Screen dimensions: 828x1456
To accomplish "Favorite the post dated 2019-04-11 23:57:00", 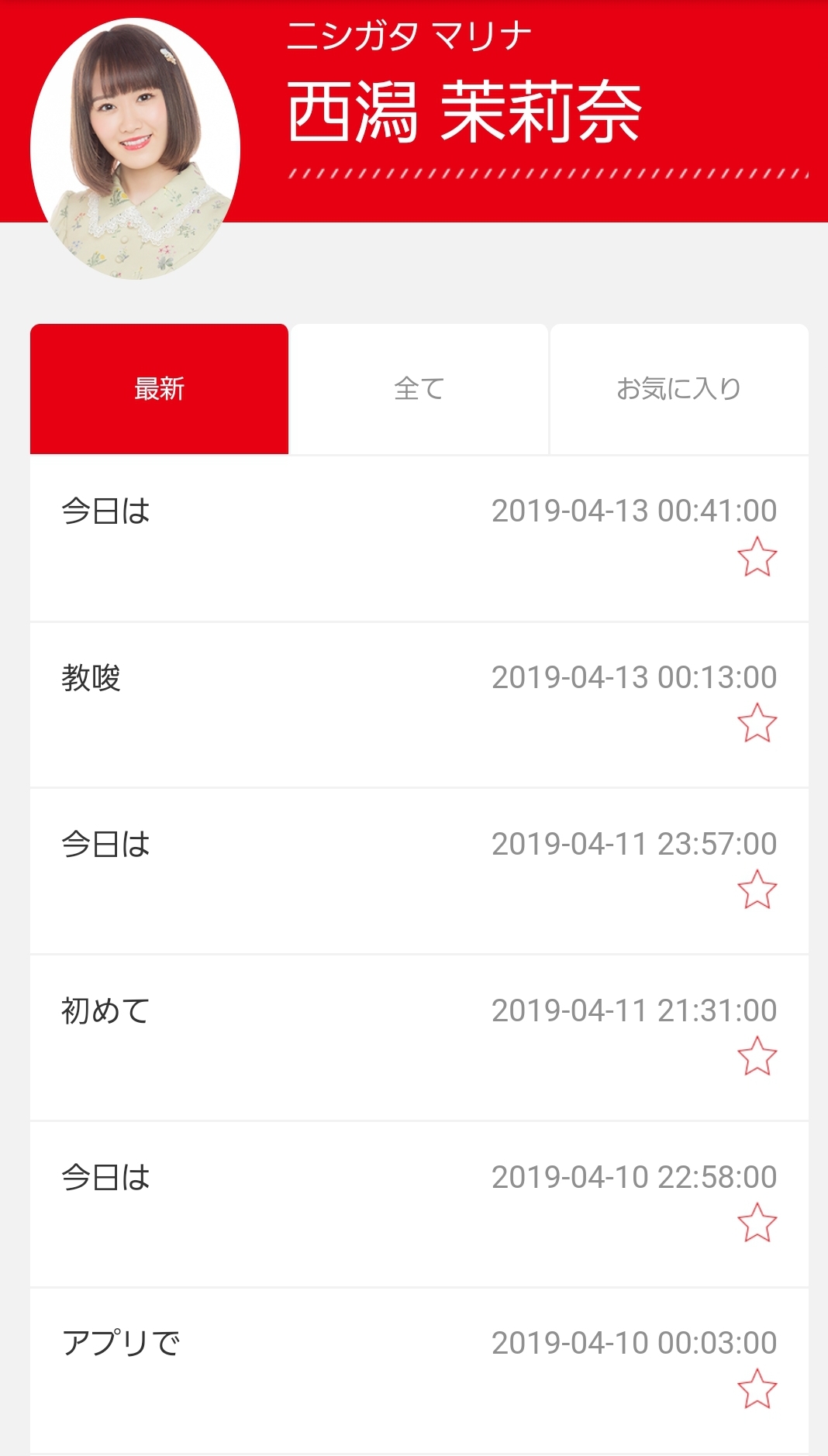I will click(x=757, y=890).
